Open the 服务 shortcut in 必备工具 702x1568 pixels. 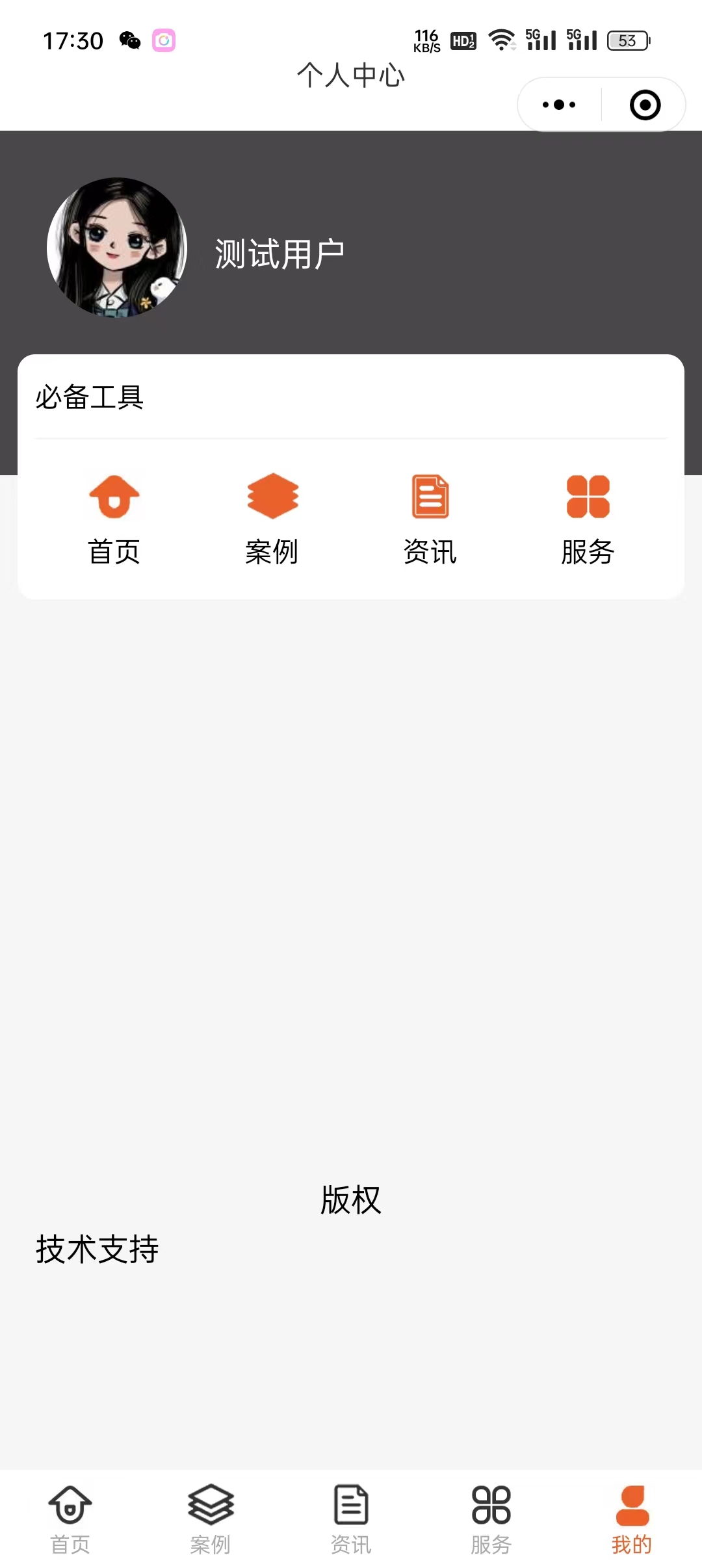coord(588,518)
